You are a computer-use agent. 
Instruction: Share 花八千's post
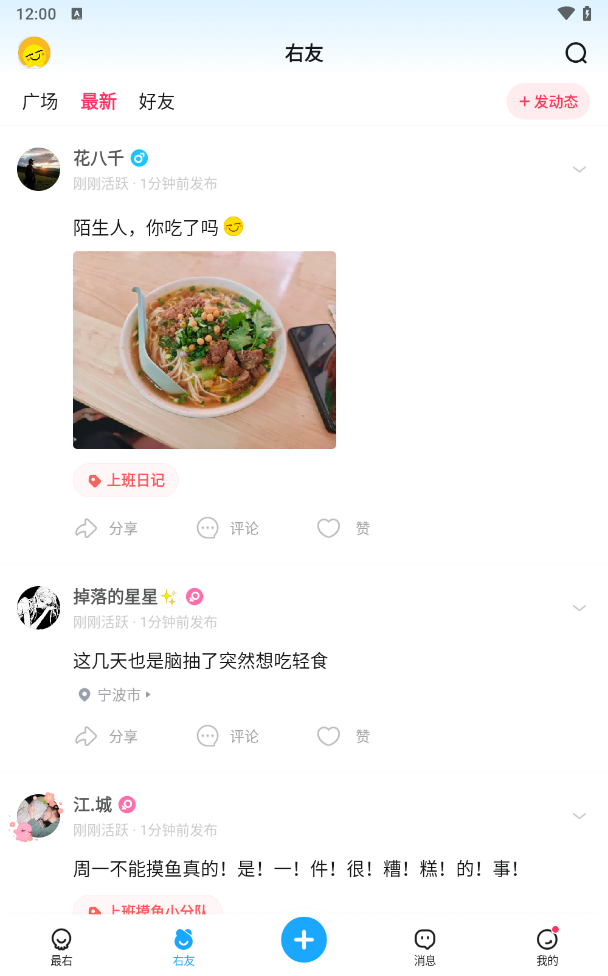click(106, 528)
